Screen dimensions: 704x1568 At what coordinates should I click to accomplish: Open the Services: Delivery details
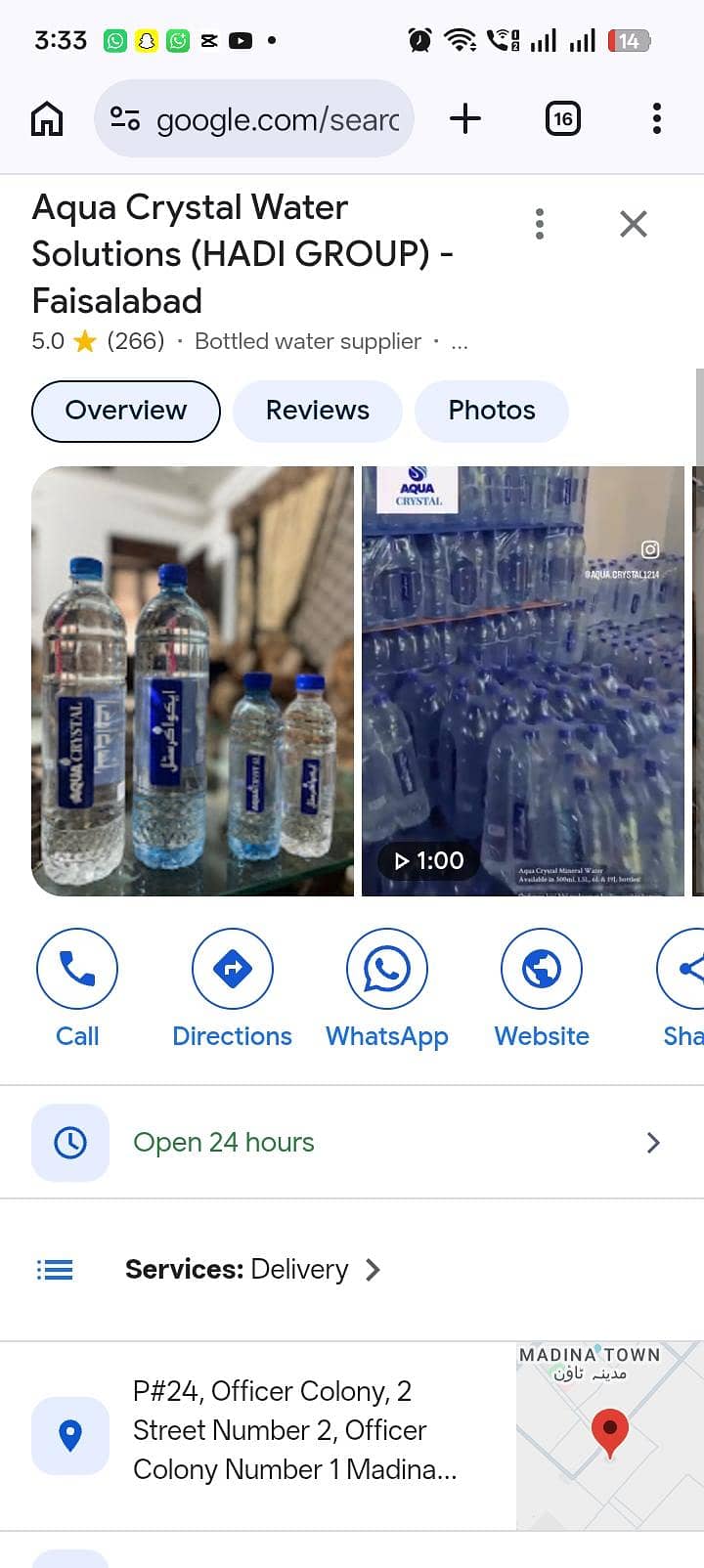352,1269
